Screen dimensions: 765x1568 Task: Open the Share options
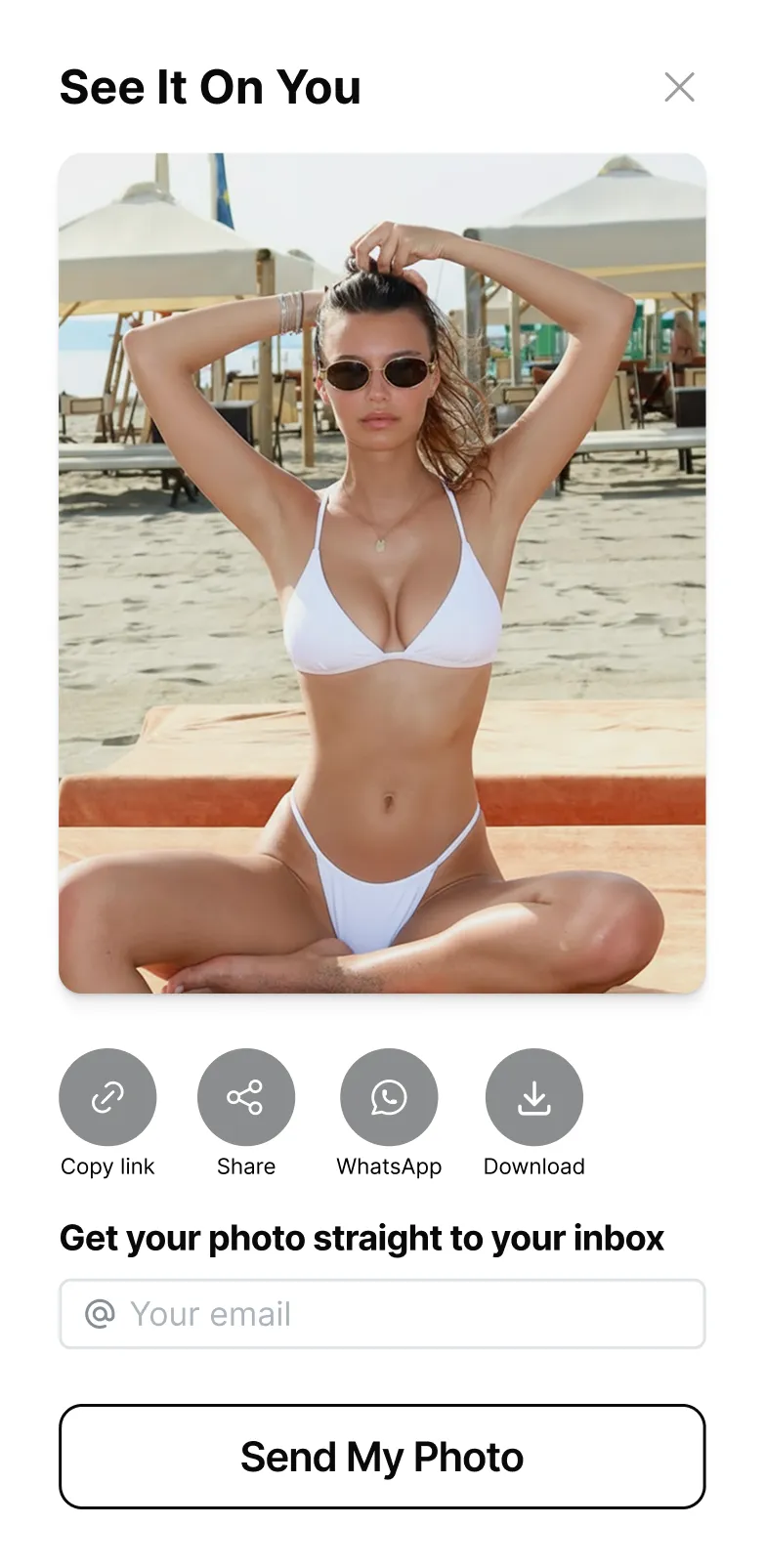pyautogui.click(x=245, y=1097)
